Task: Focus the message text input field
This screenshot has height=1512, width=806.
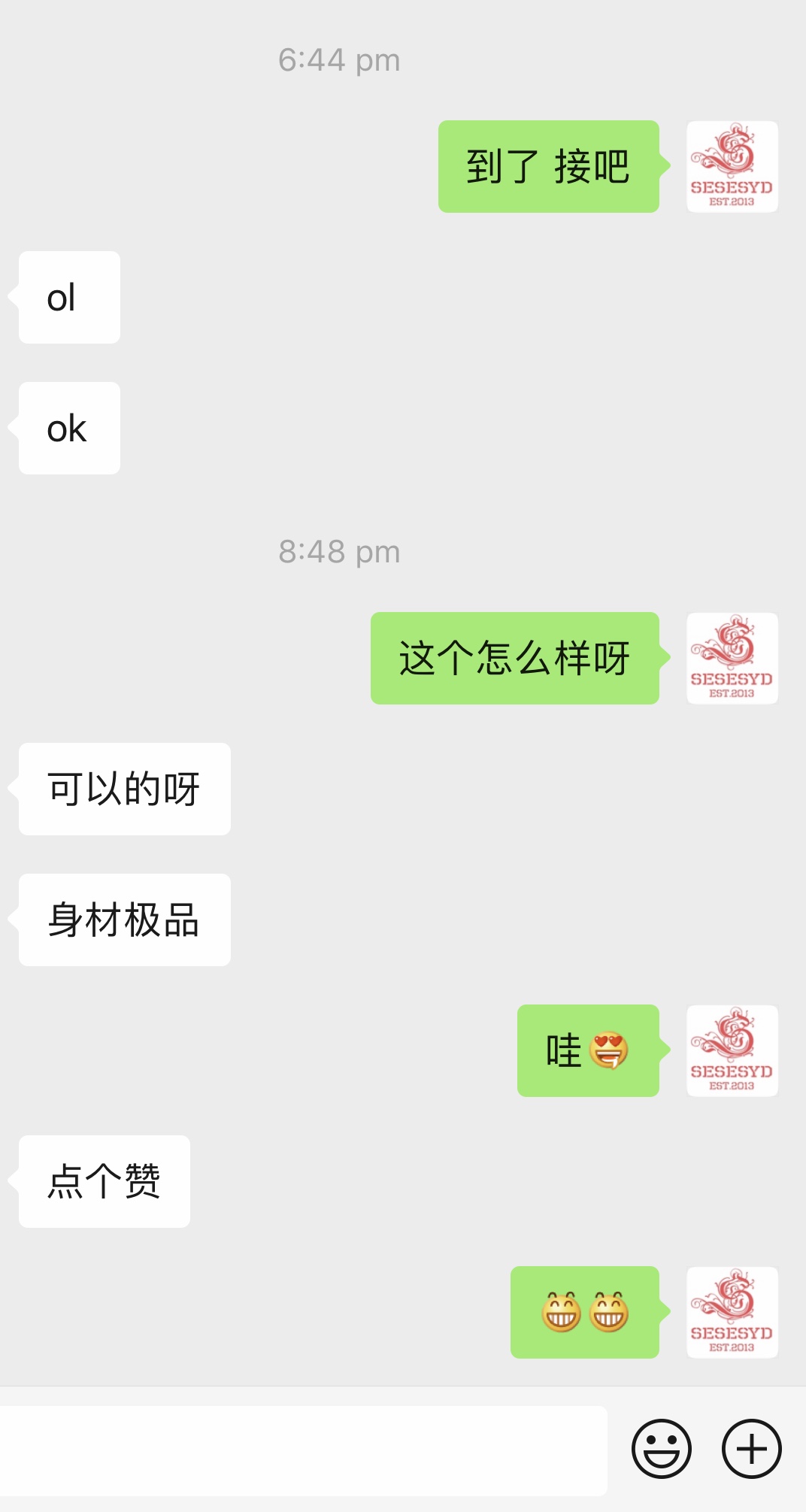Action: coord(301,1450)
